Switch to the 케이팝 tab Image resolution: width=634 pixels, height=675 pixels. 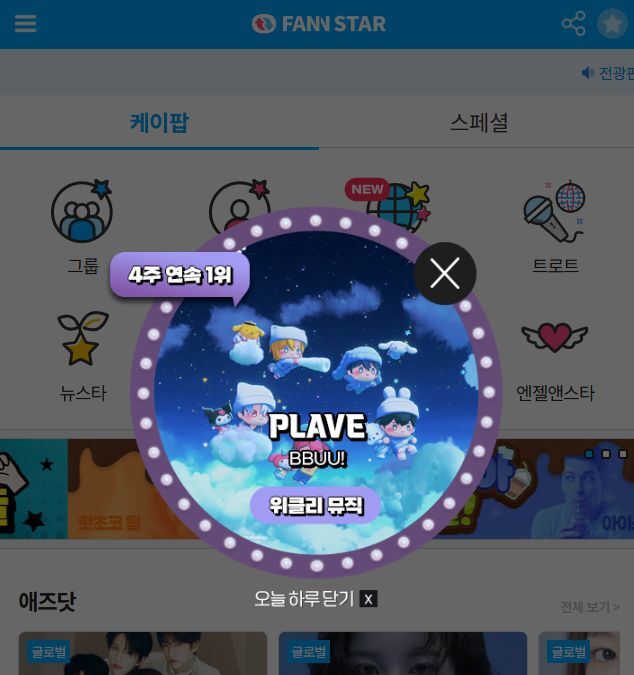coord(159,123)
